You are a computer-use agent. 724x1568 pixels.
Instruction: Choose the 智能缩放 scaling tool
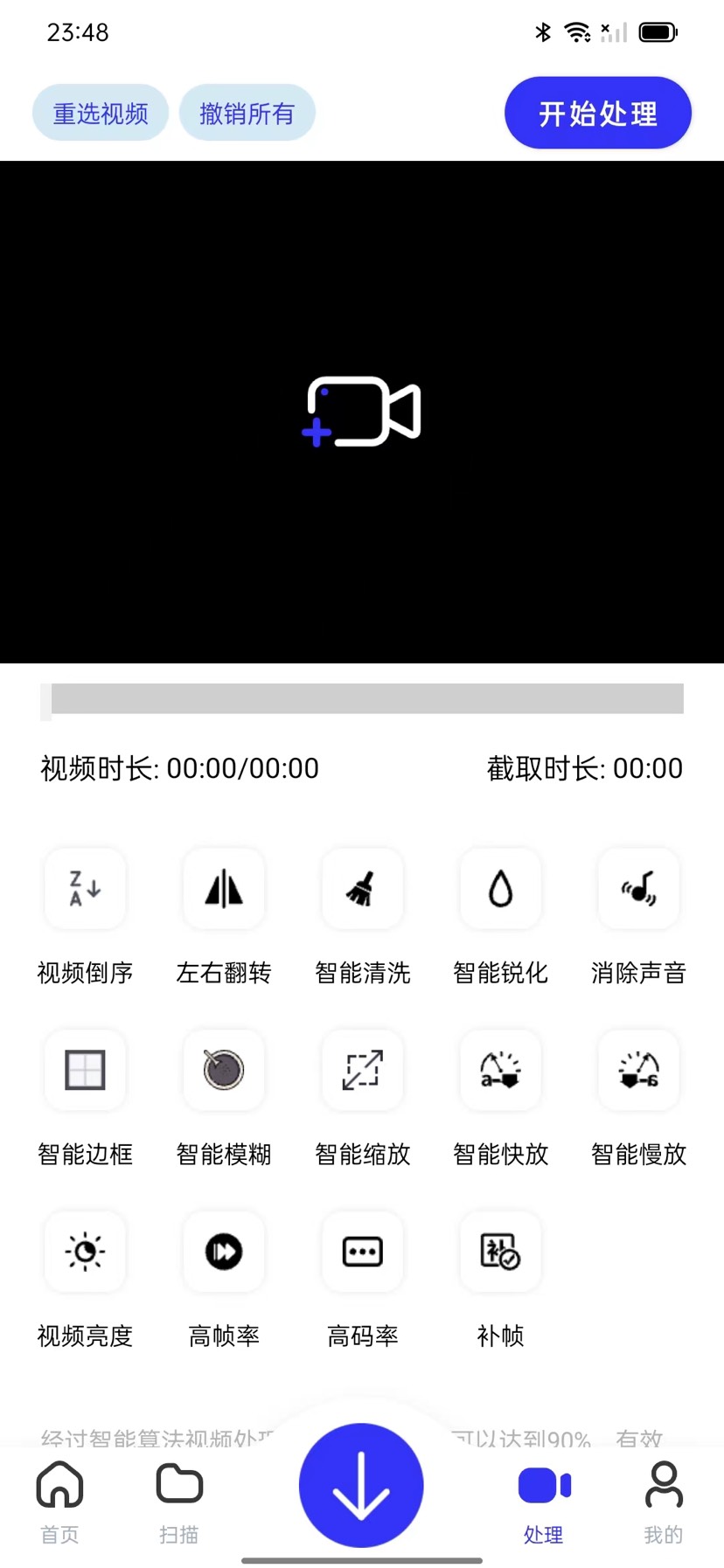(362, 1071)
